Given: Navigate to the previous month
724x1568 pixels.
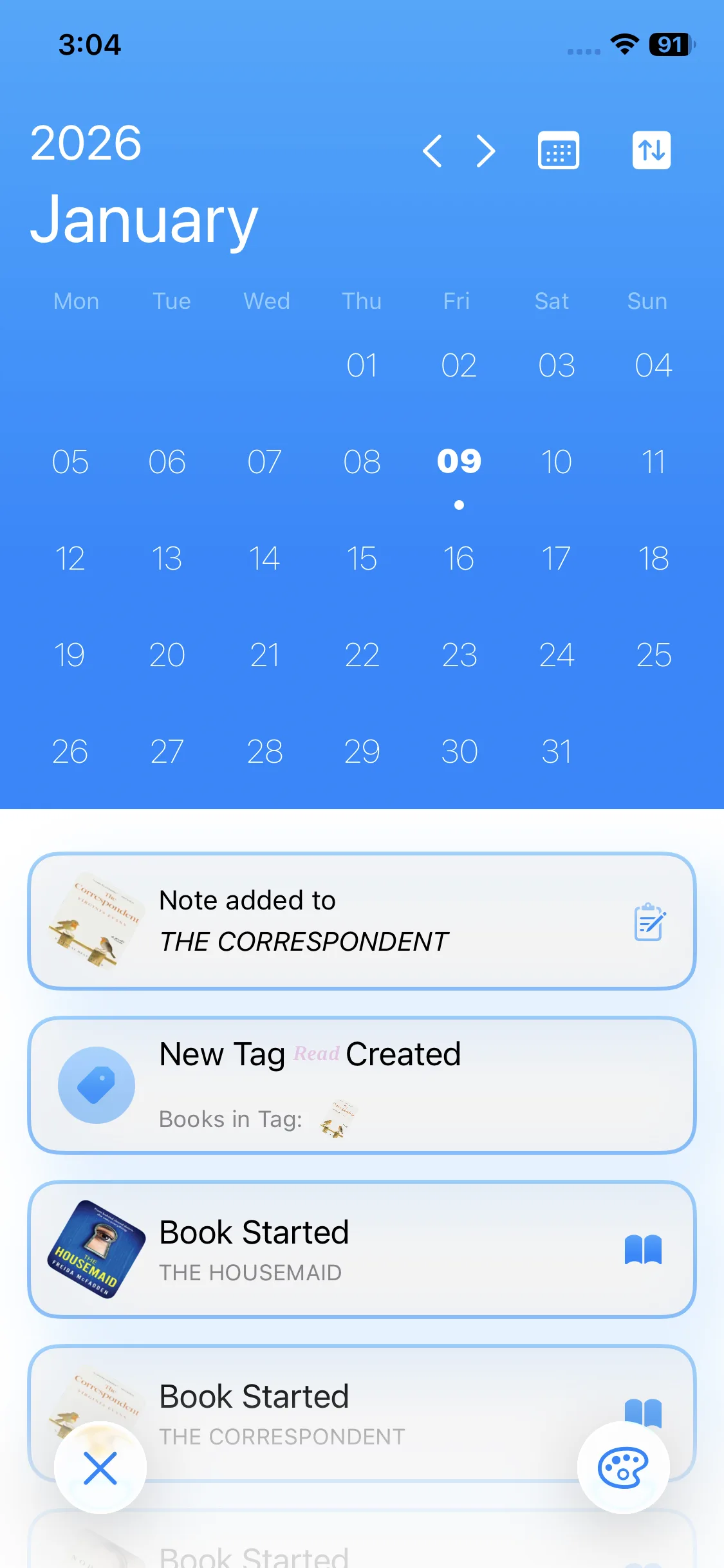Looking at the screenshot, I should (x=432, y=151).
